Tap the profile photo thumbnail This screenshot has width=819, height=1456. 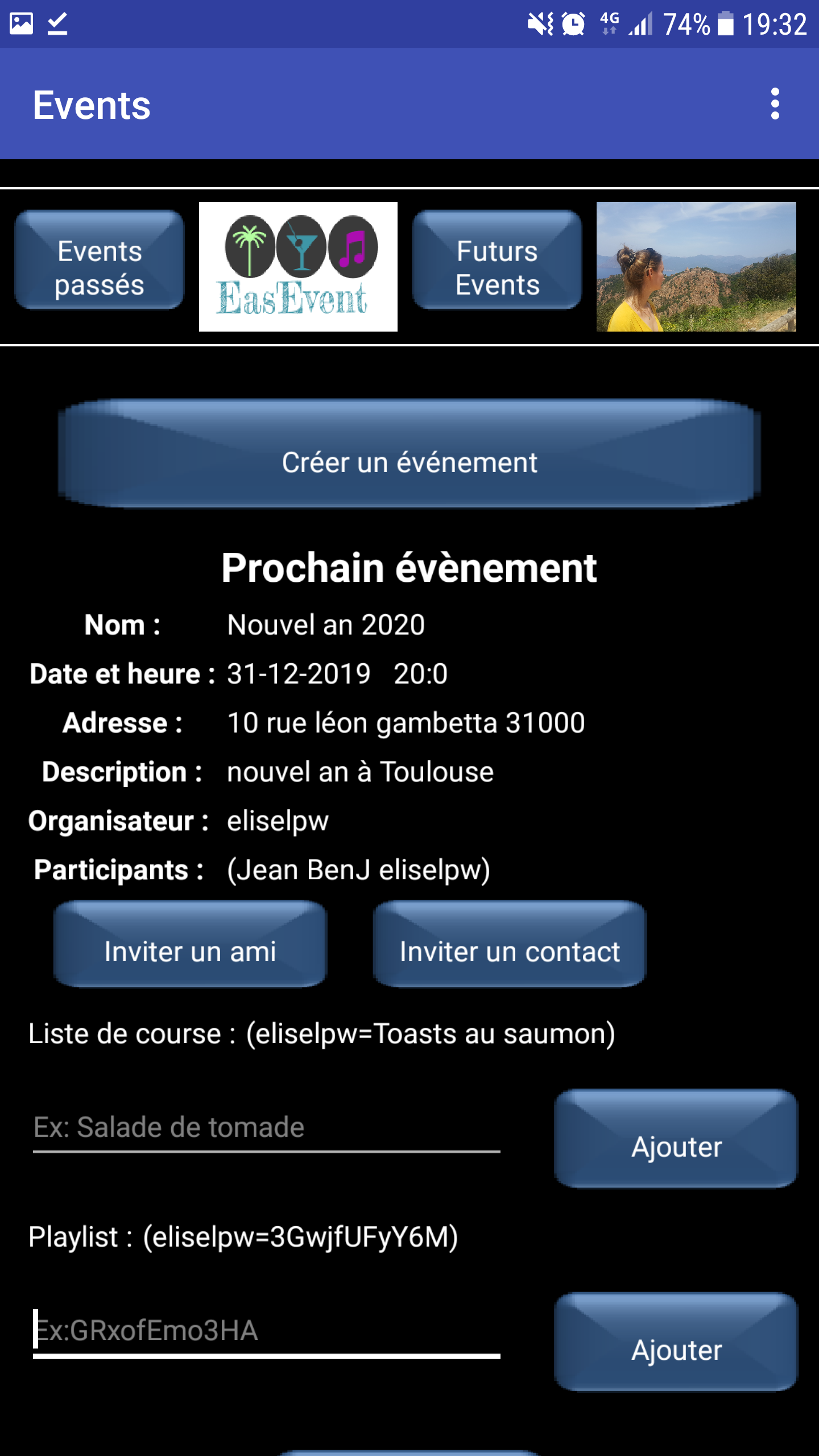[696, 267]
